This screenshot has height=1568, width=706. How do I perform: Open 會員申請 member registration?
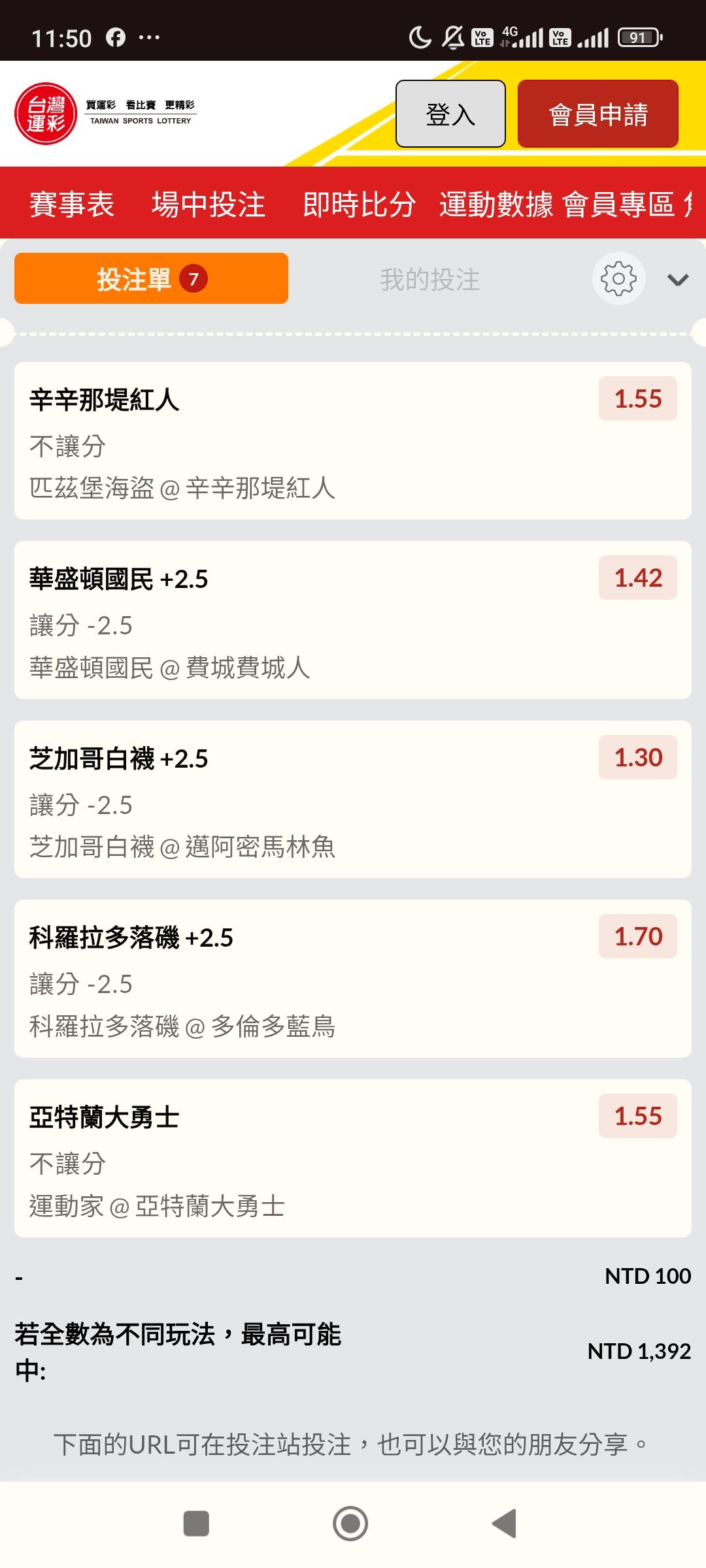click(597, 114)
